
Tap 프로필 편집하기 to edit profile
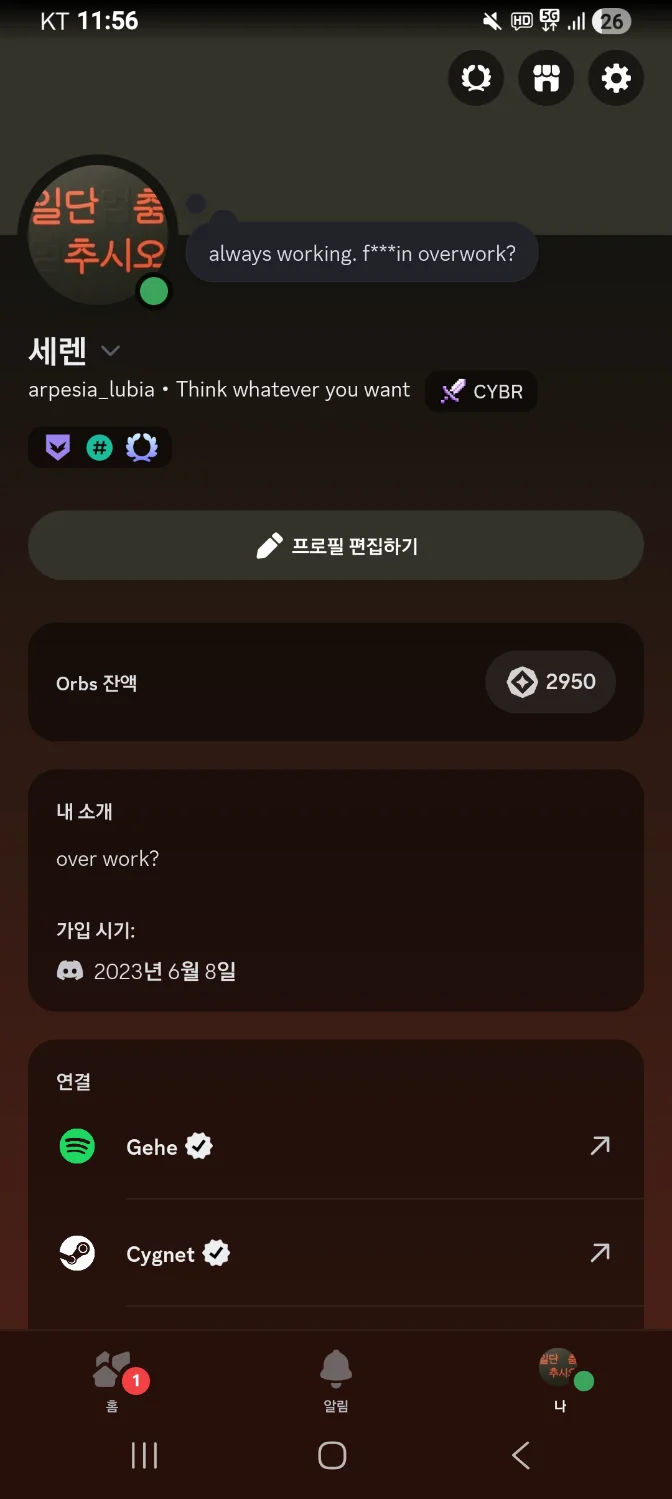click(x=336, y=546)
